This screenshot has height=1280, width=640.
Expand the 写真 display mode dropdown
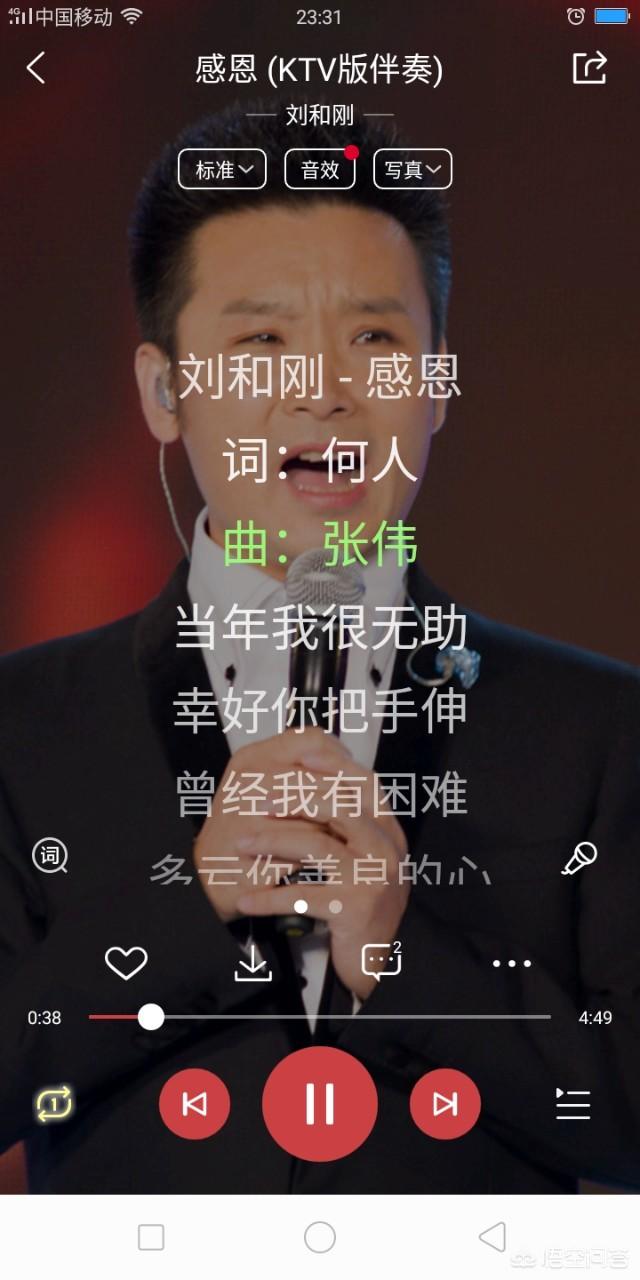pyautogui.click(x=412, y=169)
